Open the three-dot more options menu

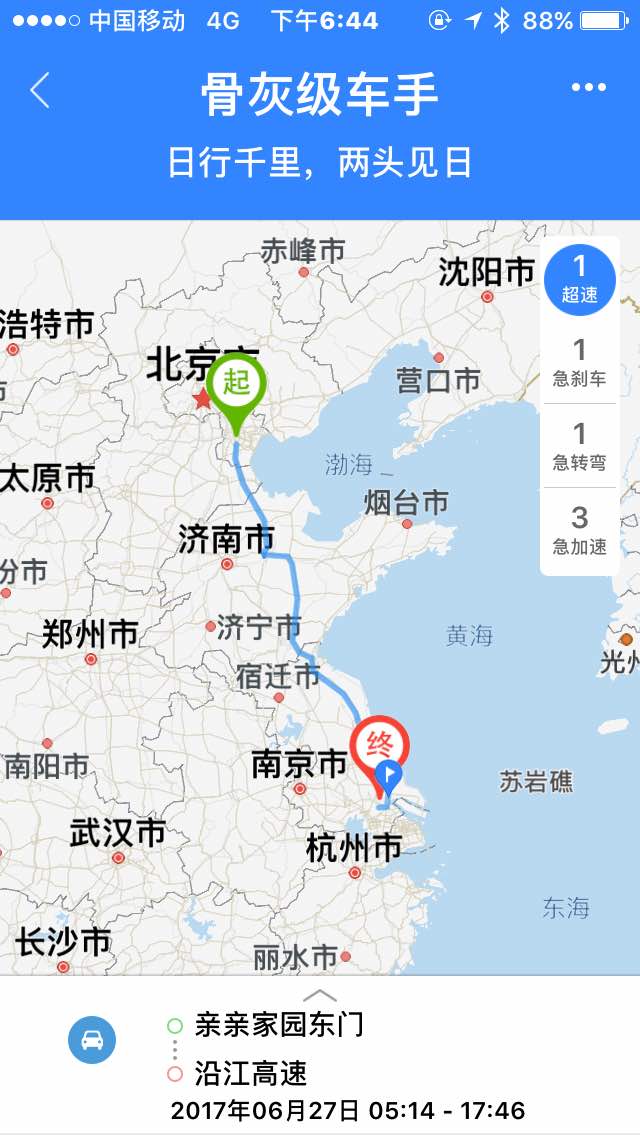click(x=588, y=88)
